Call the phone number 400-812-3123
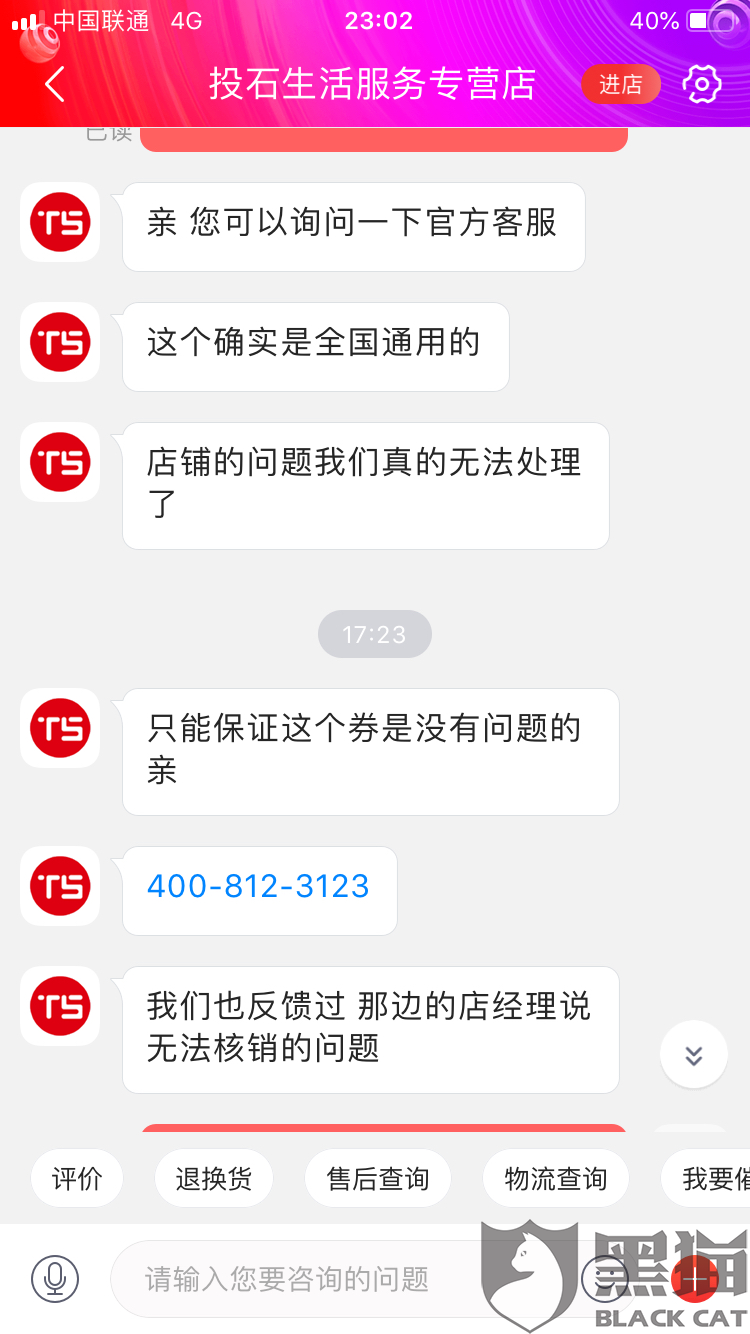This screenshot has width=750, height=1334. point(258,887)
